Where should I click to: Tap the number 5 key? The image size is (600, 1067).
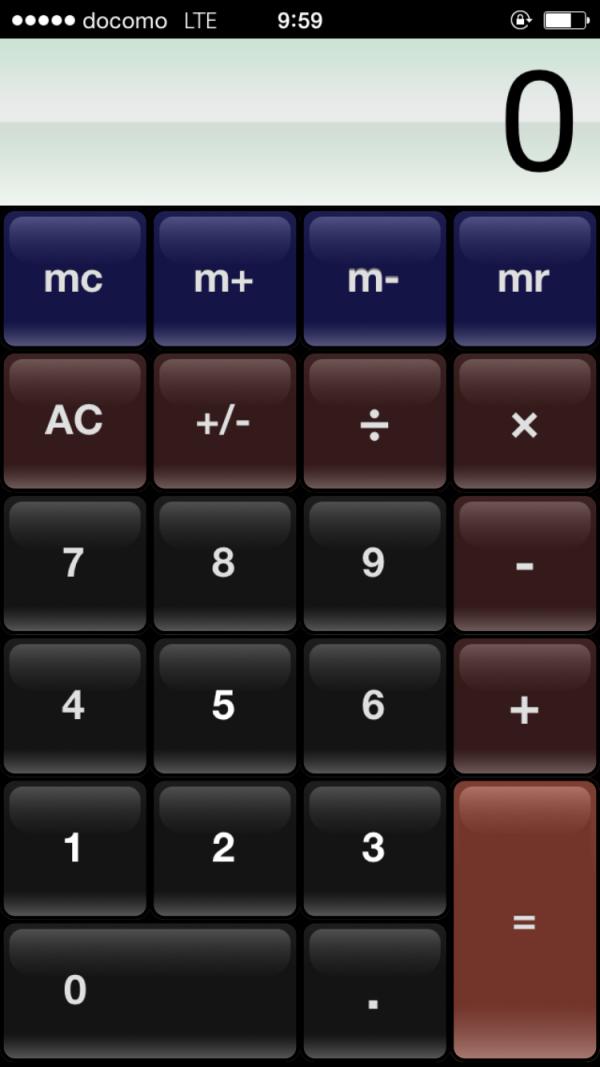pos(225,706)
